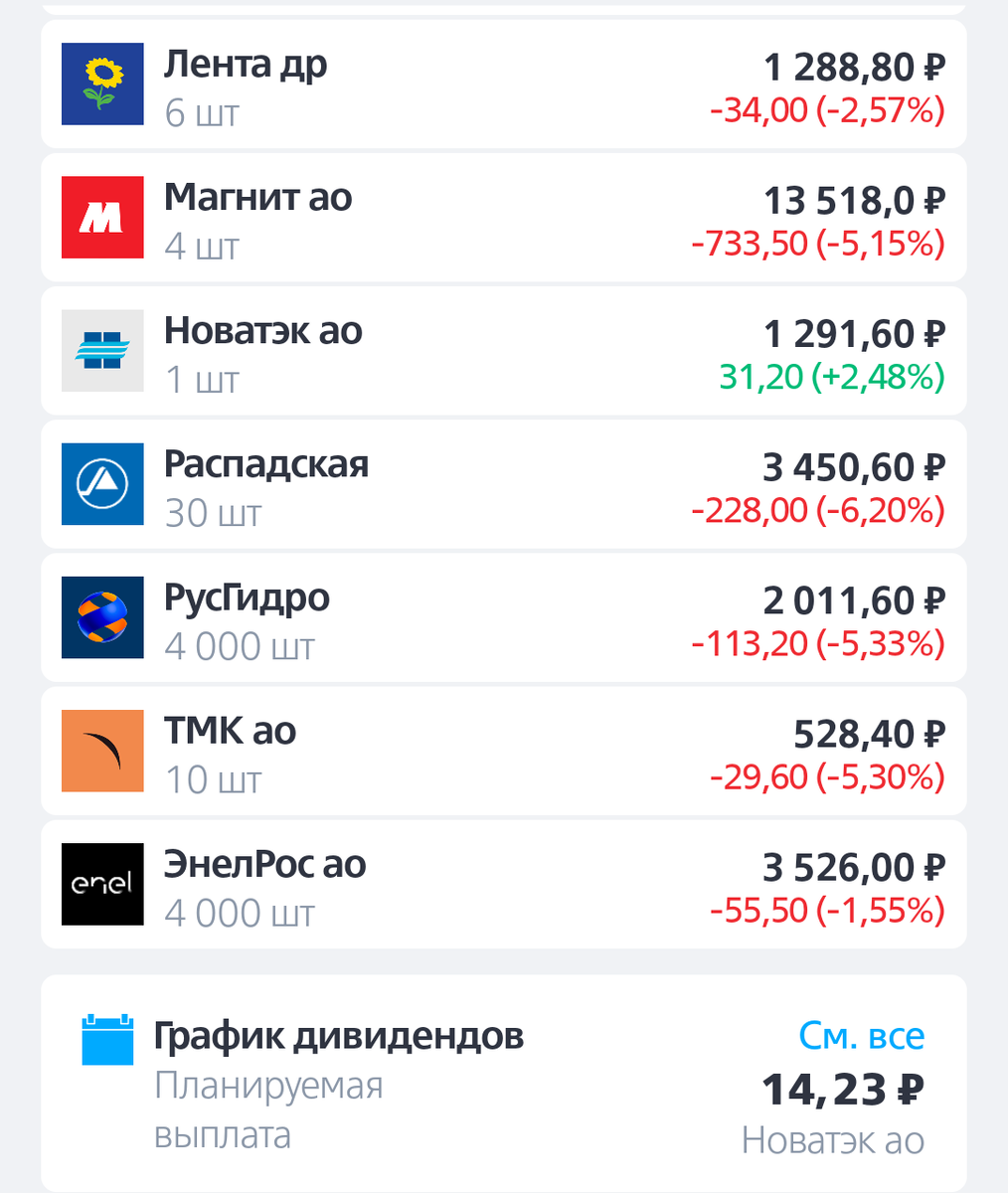The image size is (1008, 1193).
Task: Click the Новатэк company logo
Action: click(x=102, y=350)
